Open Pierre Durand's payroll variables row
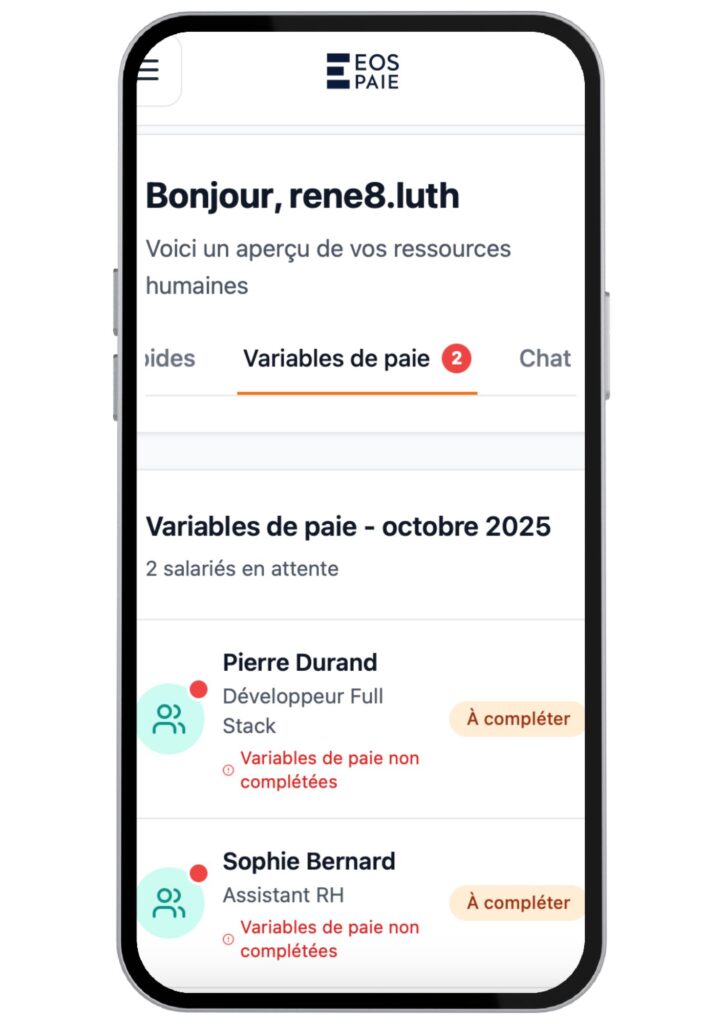Viewport: 724px width, 1024px height. [300, 663]
